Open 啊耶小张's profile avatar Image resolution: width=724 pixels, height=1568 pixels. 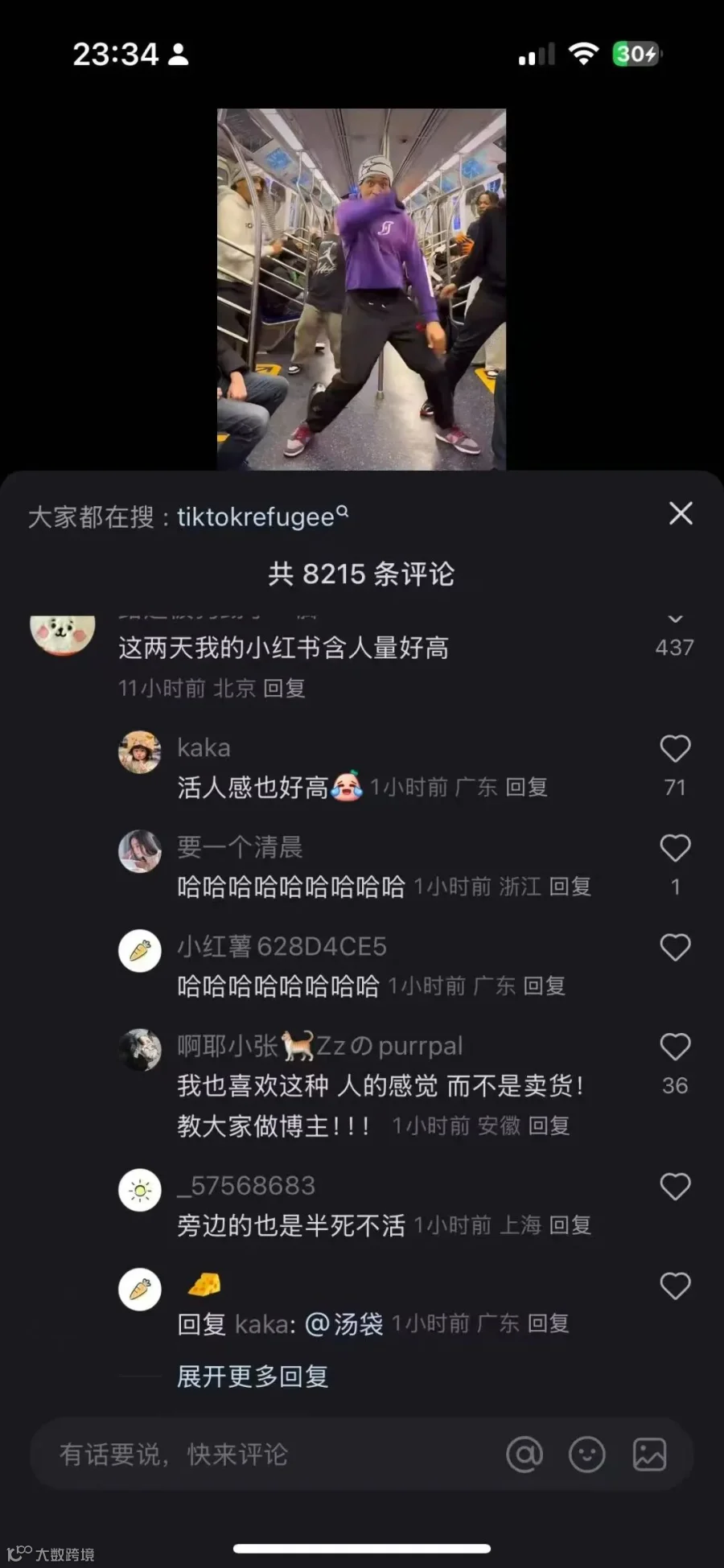pos(140,1050)
